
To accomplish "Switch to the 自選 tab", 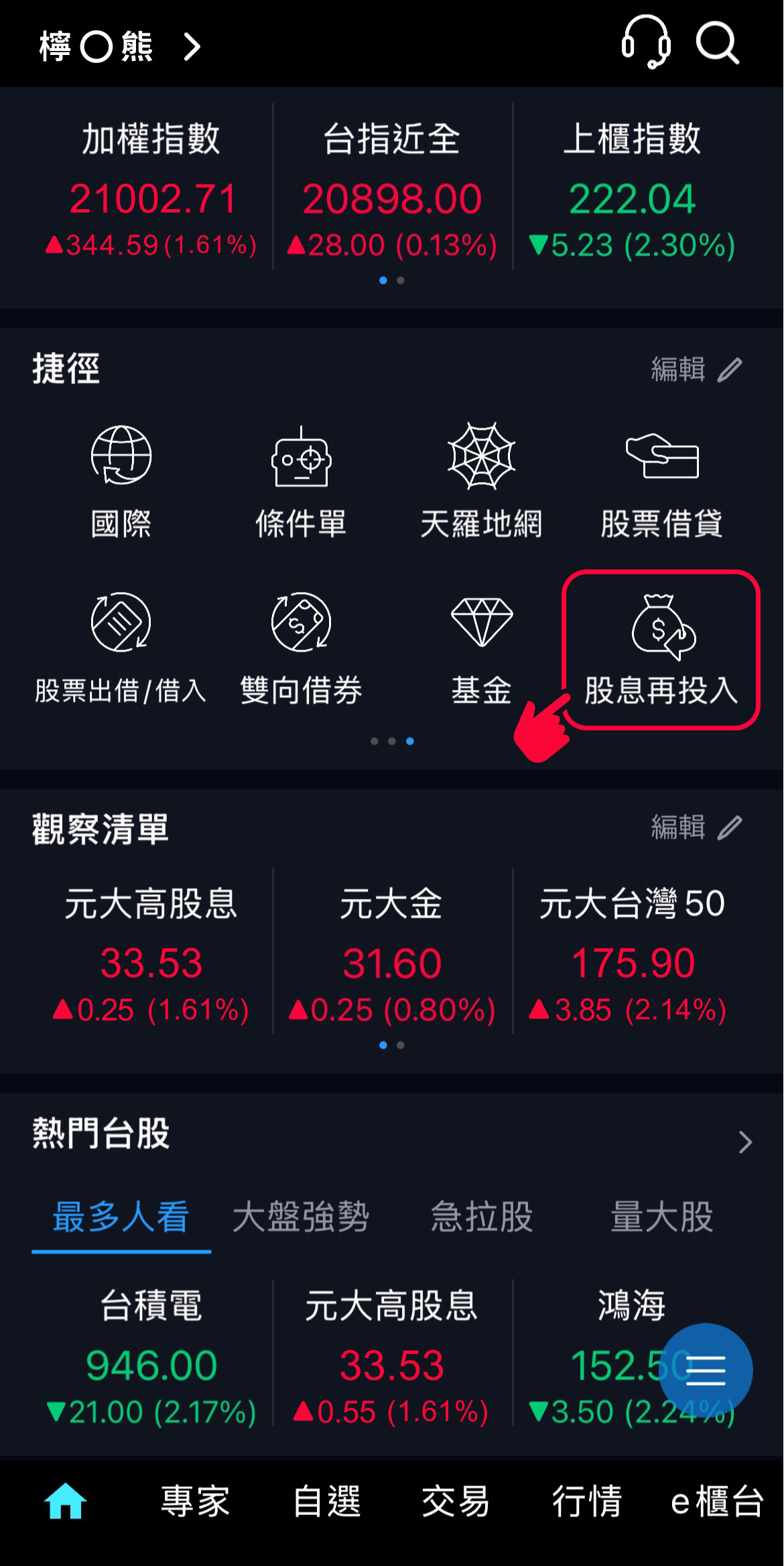I will tap(326, 1501).
